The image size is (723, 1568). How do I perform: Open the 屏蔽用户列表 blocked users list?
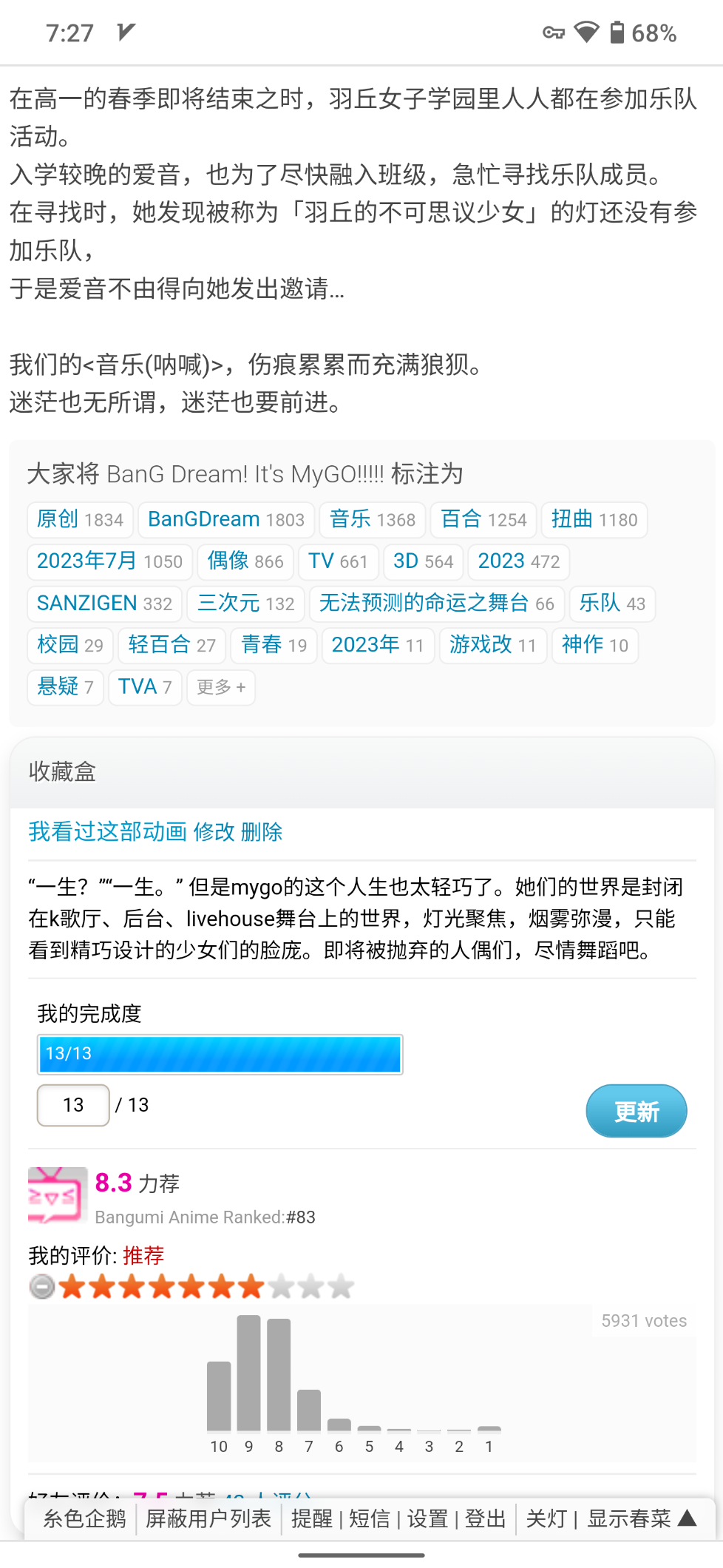pyautogui.click(x=208, y=1518)
